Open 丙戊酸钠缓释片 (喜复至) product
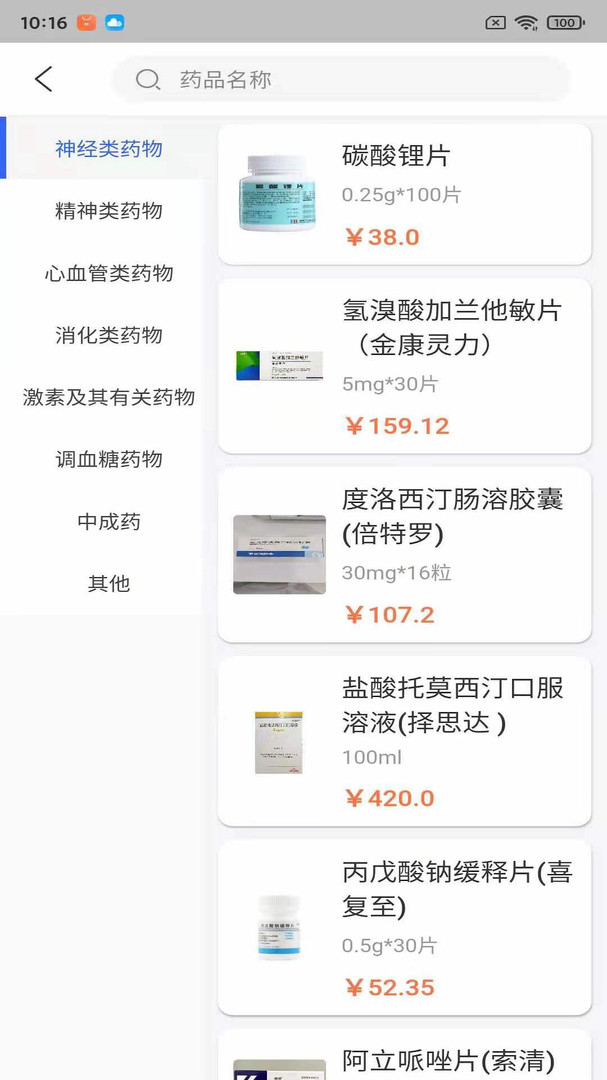The width and height of the screenshot is (607, 1080). pos(404,928)
